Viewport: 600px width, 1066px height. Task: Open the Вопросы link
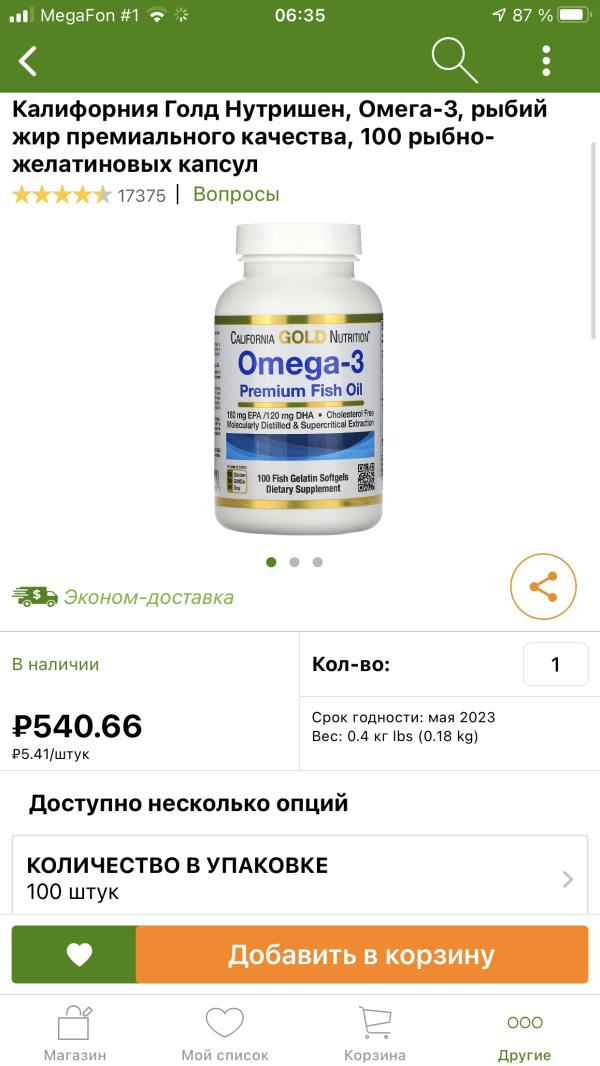click(x=236, y=195)
